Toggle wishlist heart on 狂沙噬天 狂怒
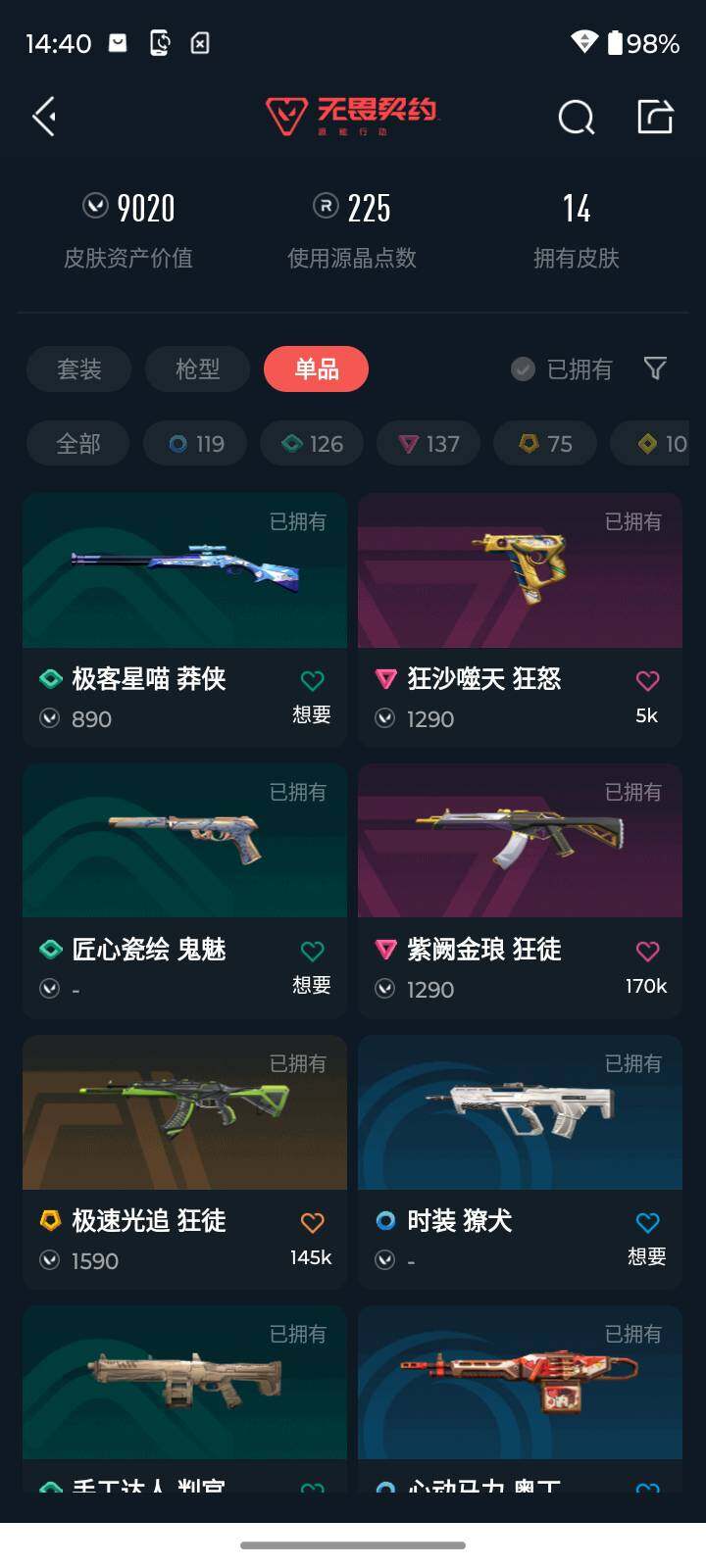The width and height of the screenshot is (706, 1568). [x=647, y=679]
